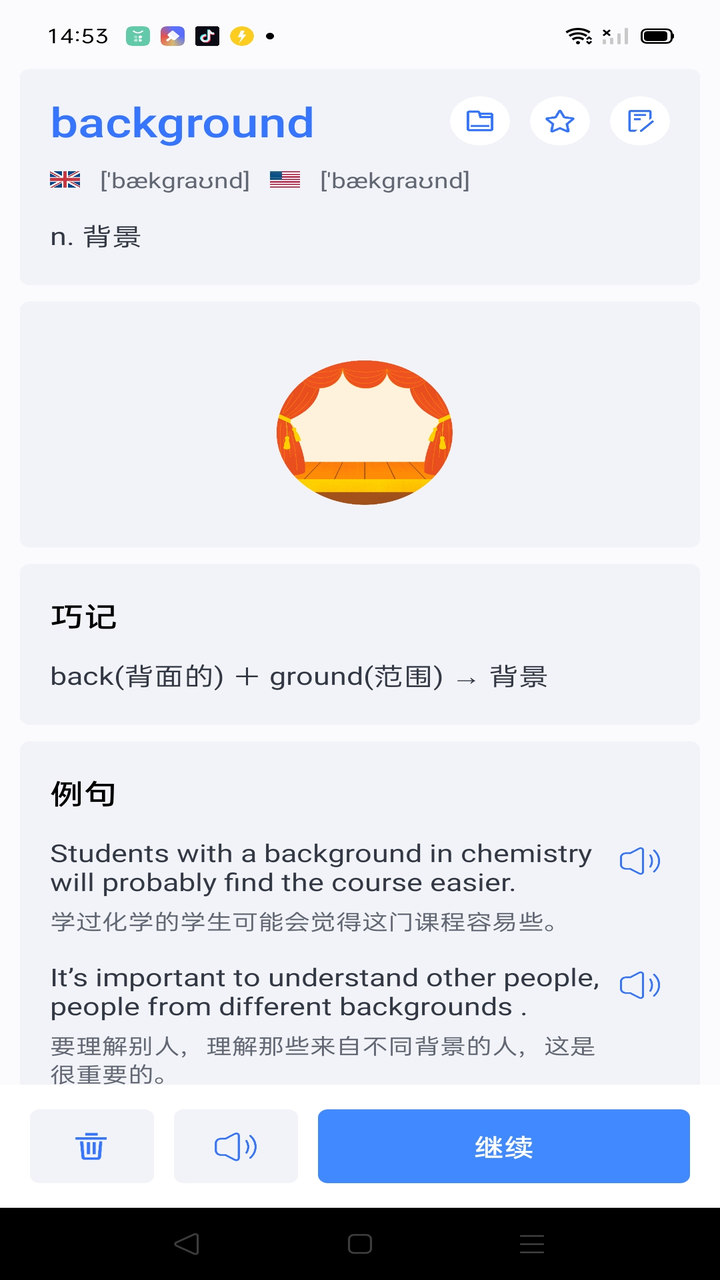Tap the back navigation arrow
The width and height of the screenshot is (720, 1280).
coord(187,1243)
